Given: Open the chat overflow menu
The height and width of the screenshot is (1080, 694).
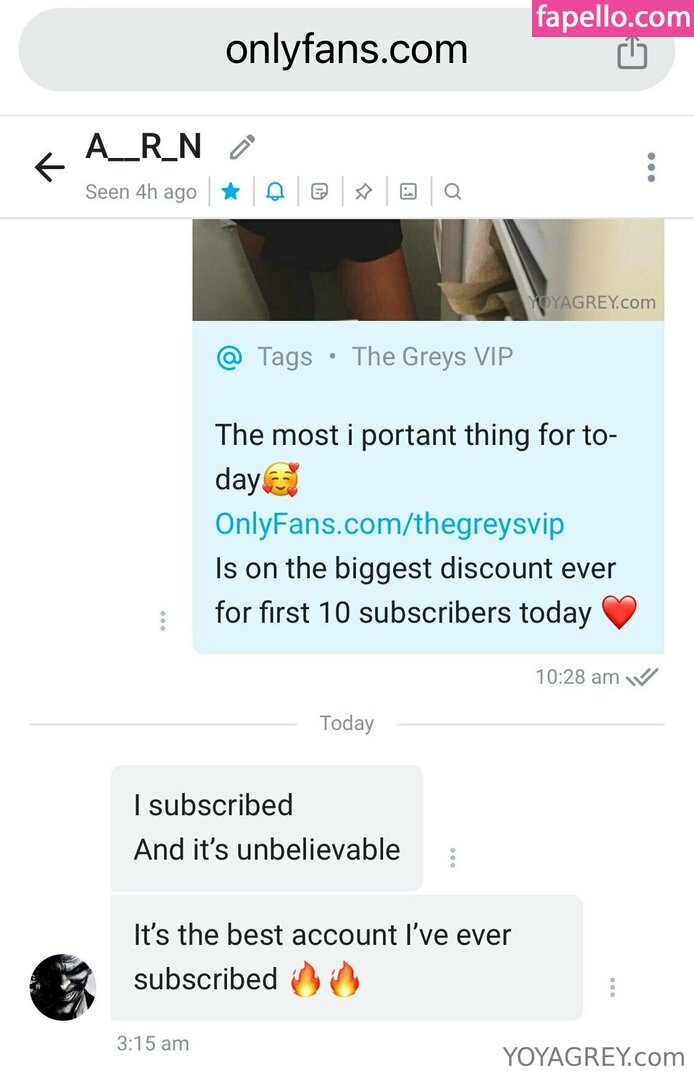Looking at the screenshot, I should [x=651, y=167].
